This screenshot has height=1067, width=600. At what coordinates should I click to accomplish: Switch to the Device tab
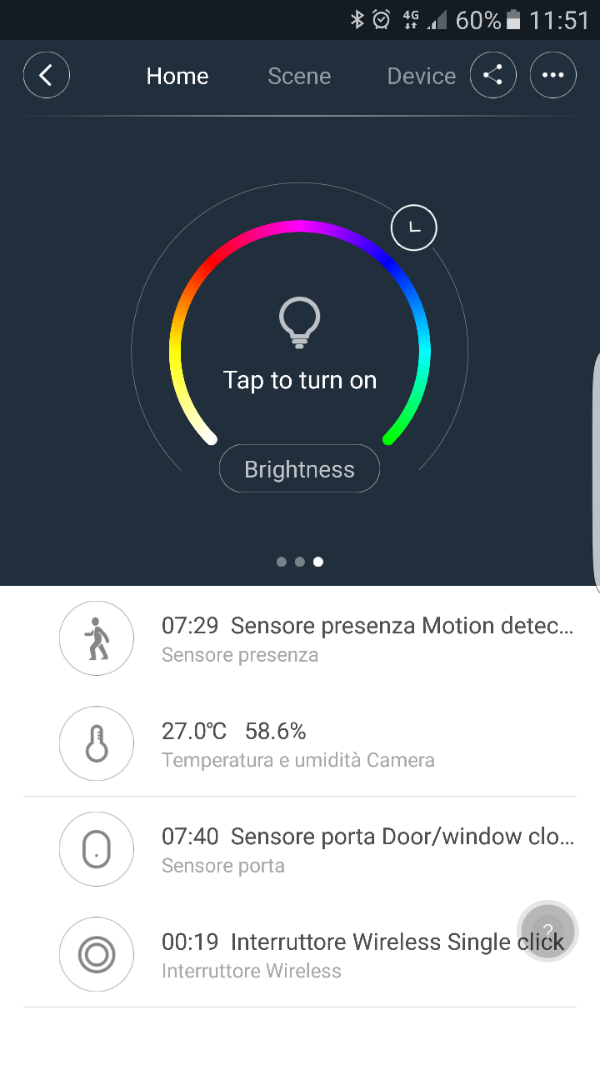pos(421,76)
